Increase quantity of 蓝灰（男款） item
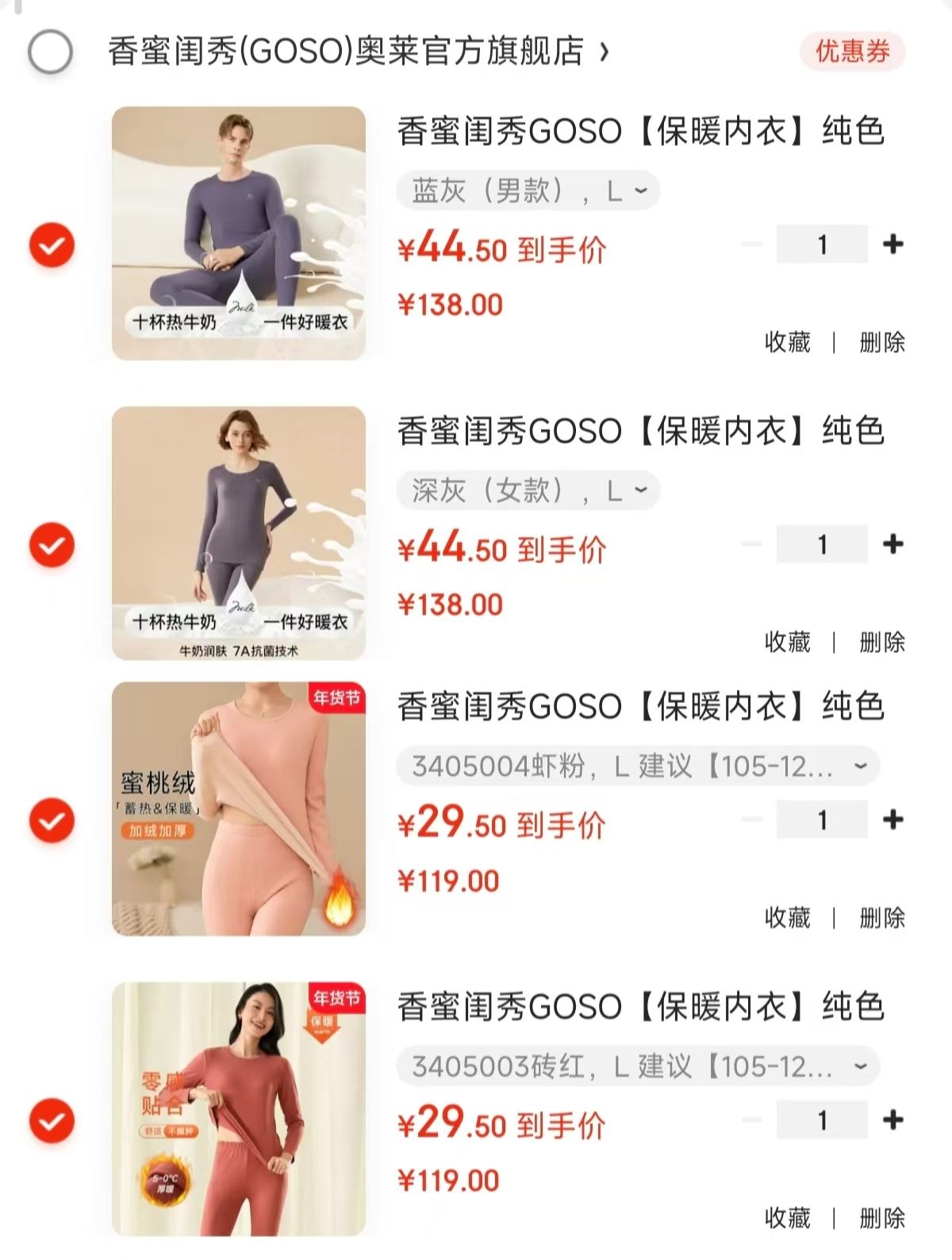 pos(892,244)
